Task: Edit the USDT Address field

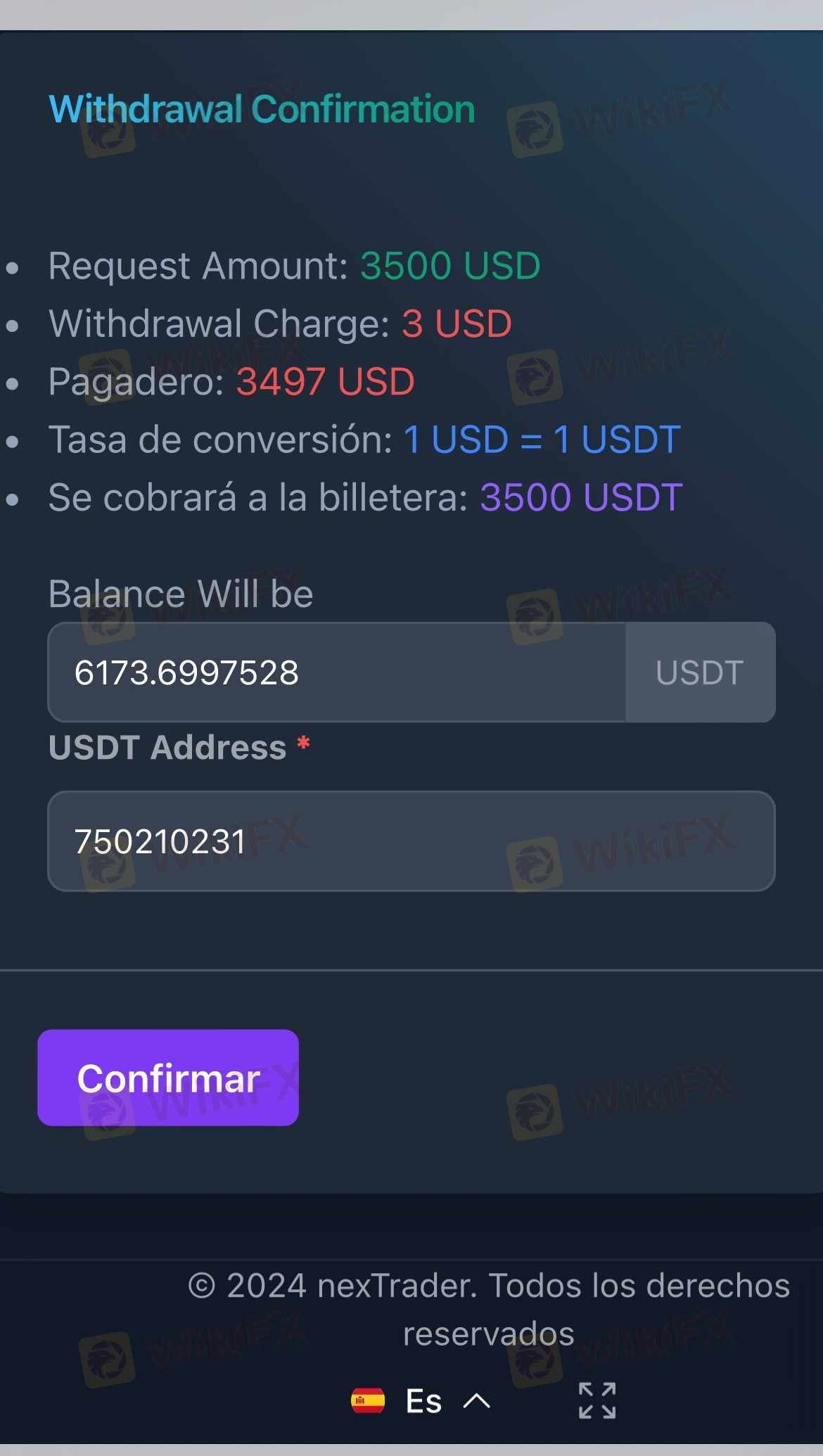Action: click(411, 841)
